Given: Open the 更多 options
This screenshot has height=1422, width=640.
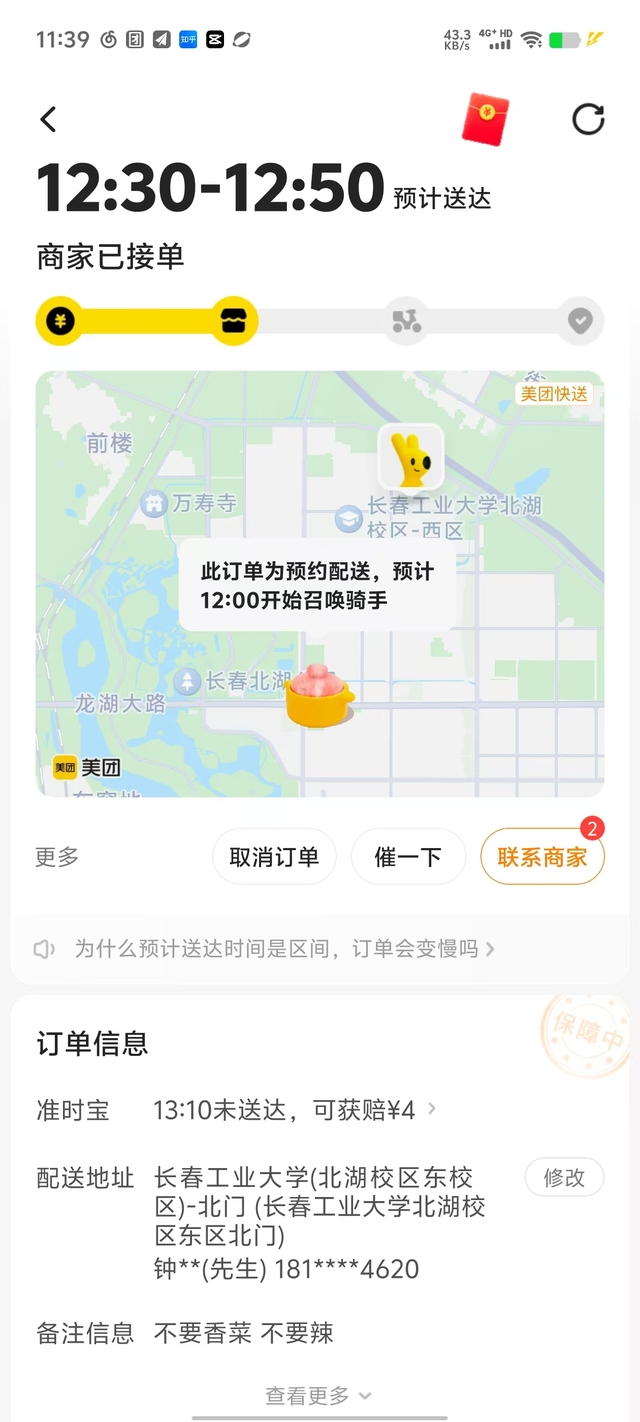Looking at the screenshot, I should [x=57, y=857].
